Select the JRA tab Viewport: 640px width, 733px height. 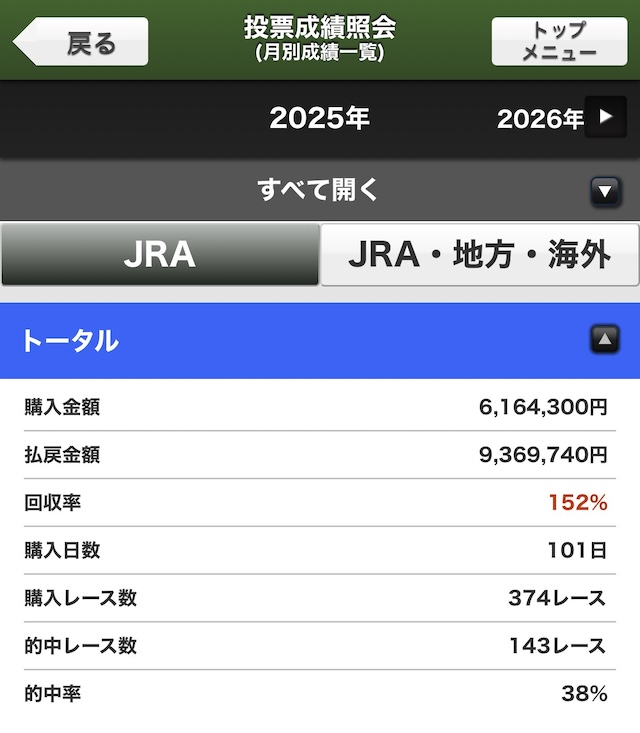click(x=160, y=255)
